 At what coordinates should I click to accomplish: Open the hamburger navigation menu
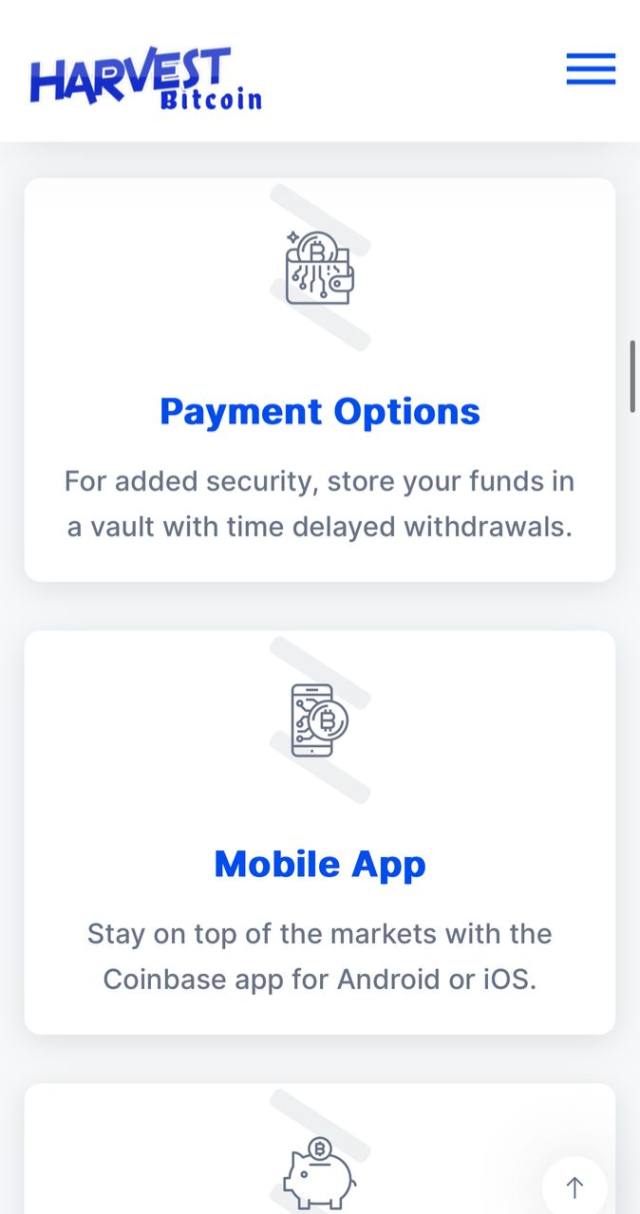click(591, 69)
